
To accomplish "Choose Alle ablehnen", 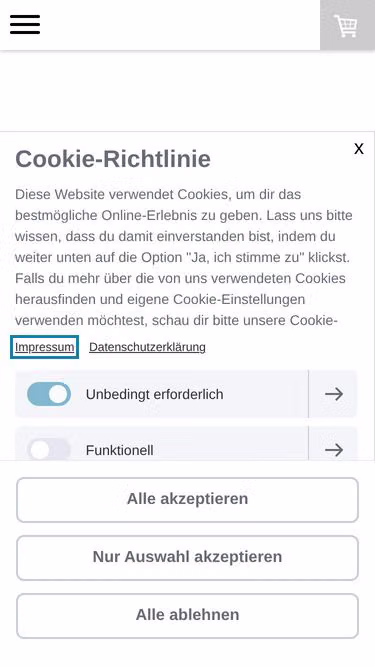I will 188,615.
